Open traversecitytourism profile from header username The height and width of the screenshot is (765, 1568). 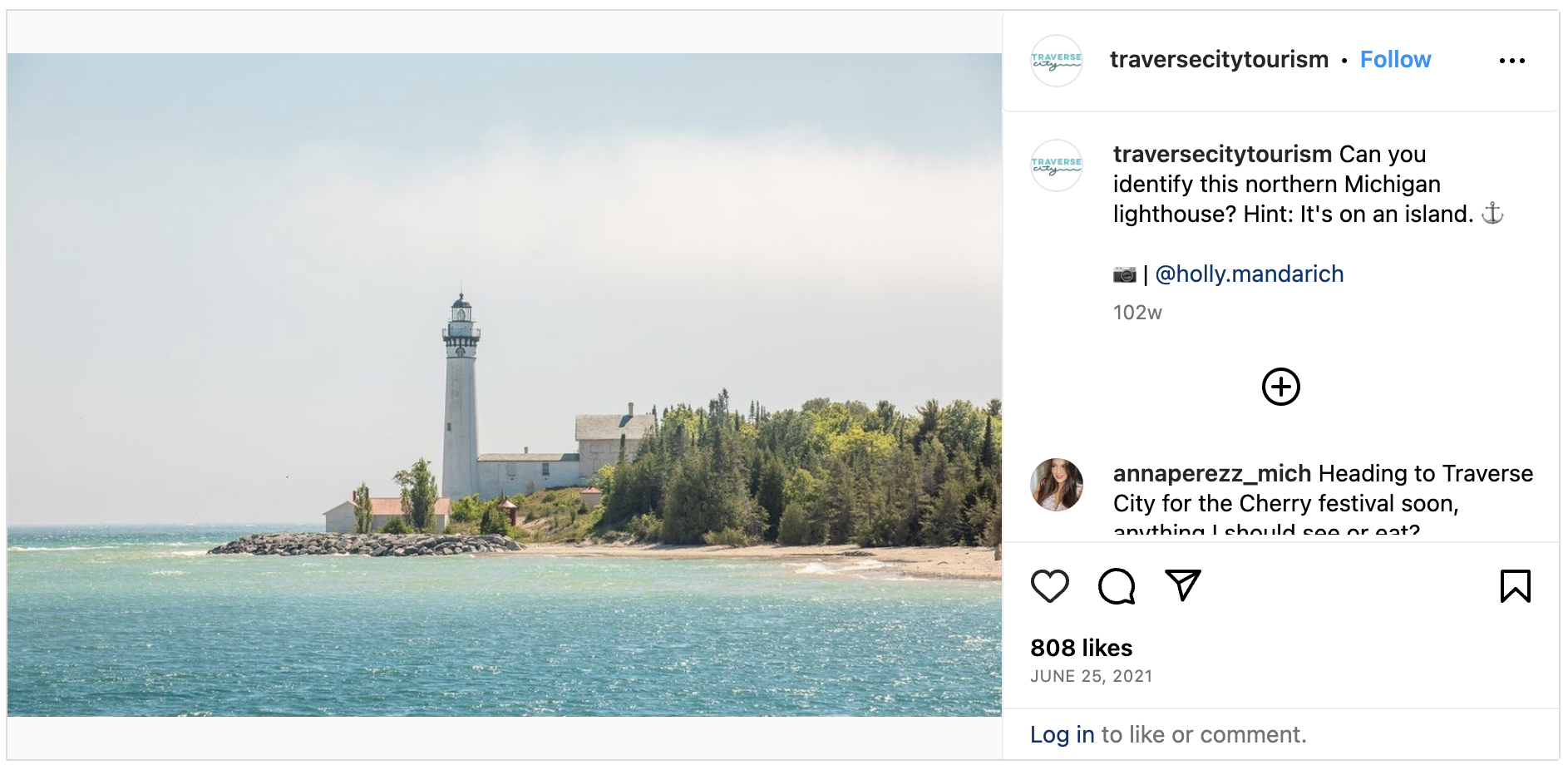point(1219,60)
